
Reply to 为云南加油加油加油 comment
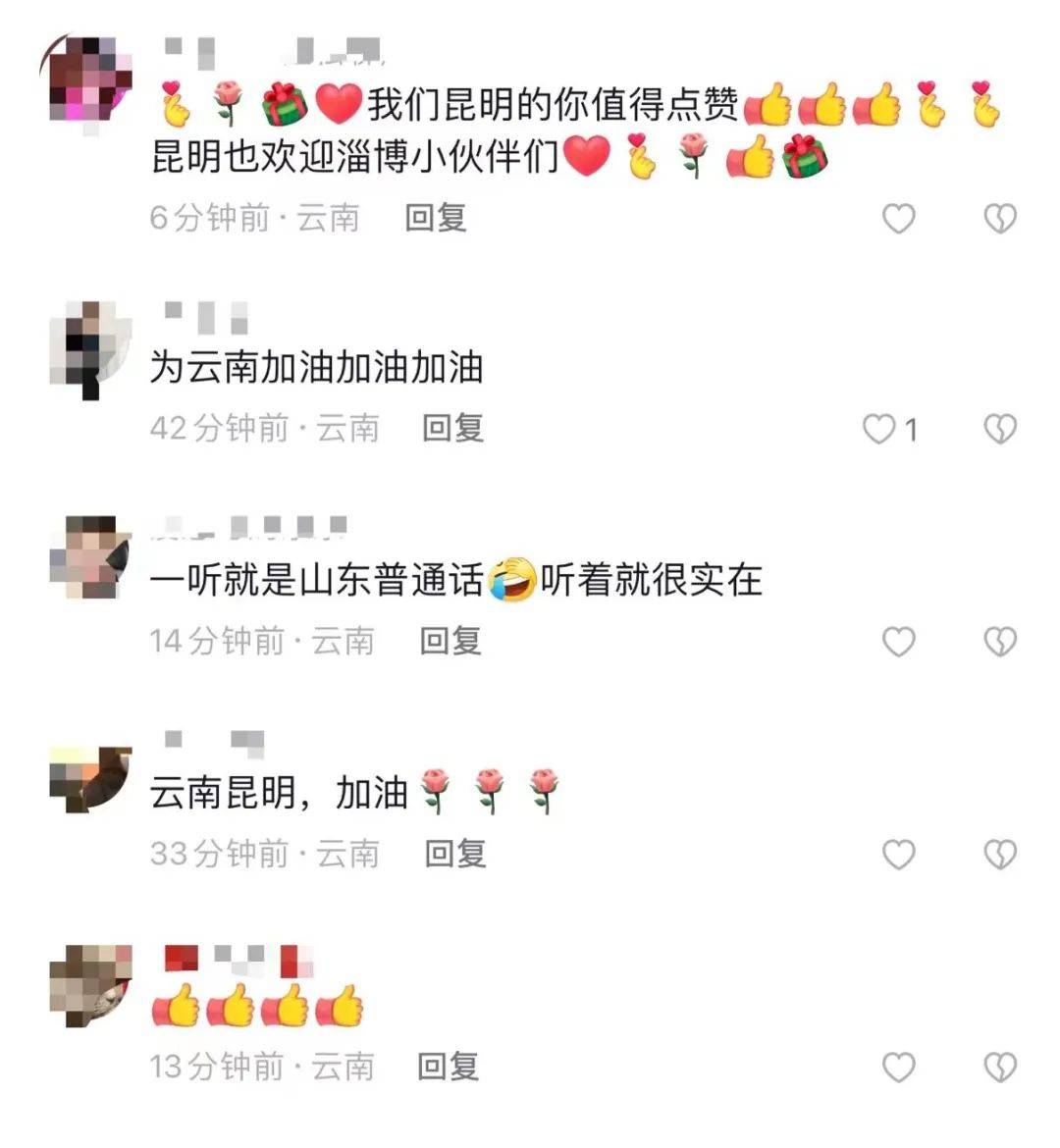(452, 429)
